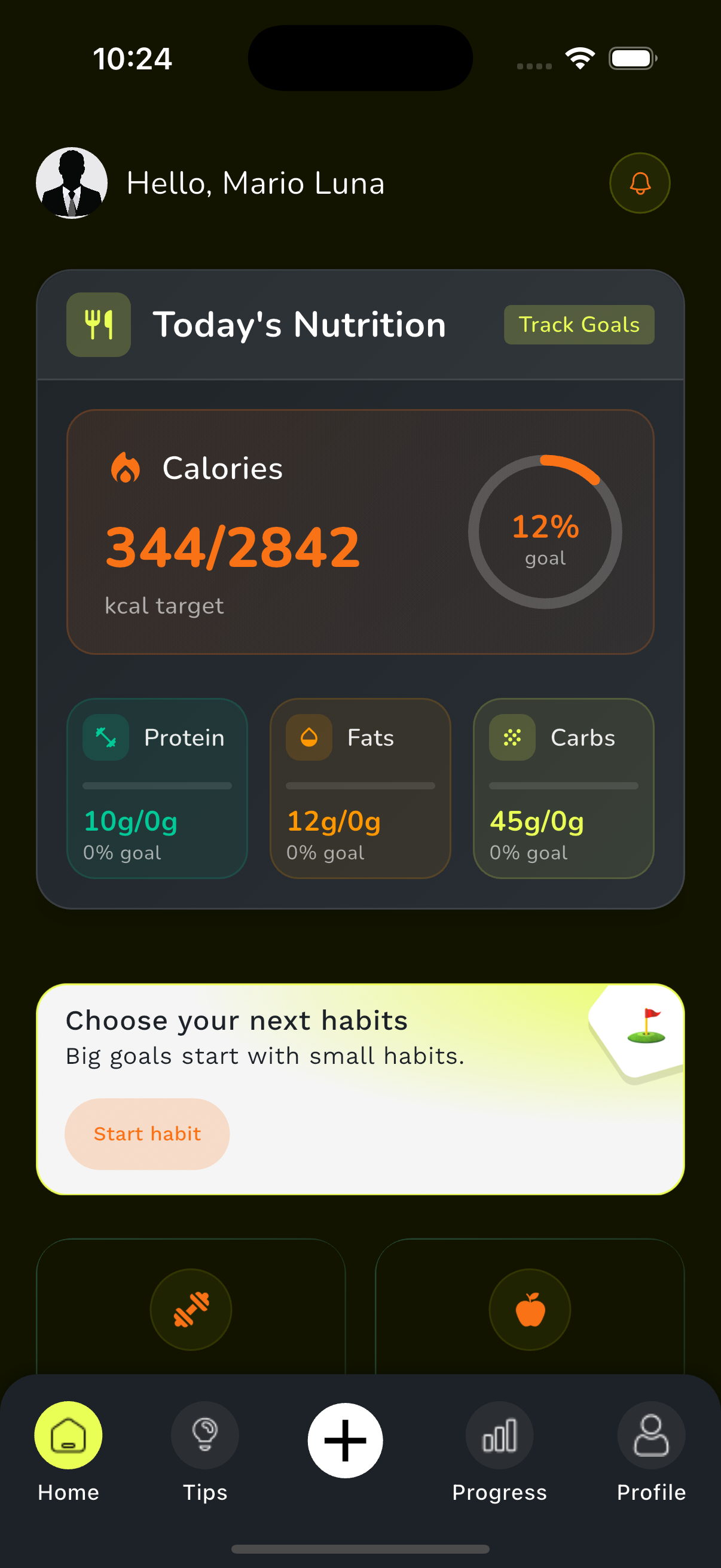Screen dimensions: 721x1568
Task: Open the workout dumbbell shortcut
Action: click(x=191, y=1309)
